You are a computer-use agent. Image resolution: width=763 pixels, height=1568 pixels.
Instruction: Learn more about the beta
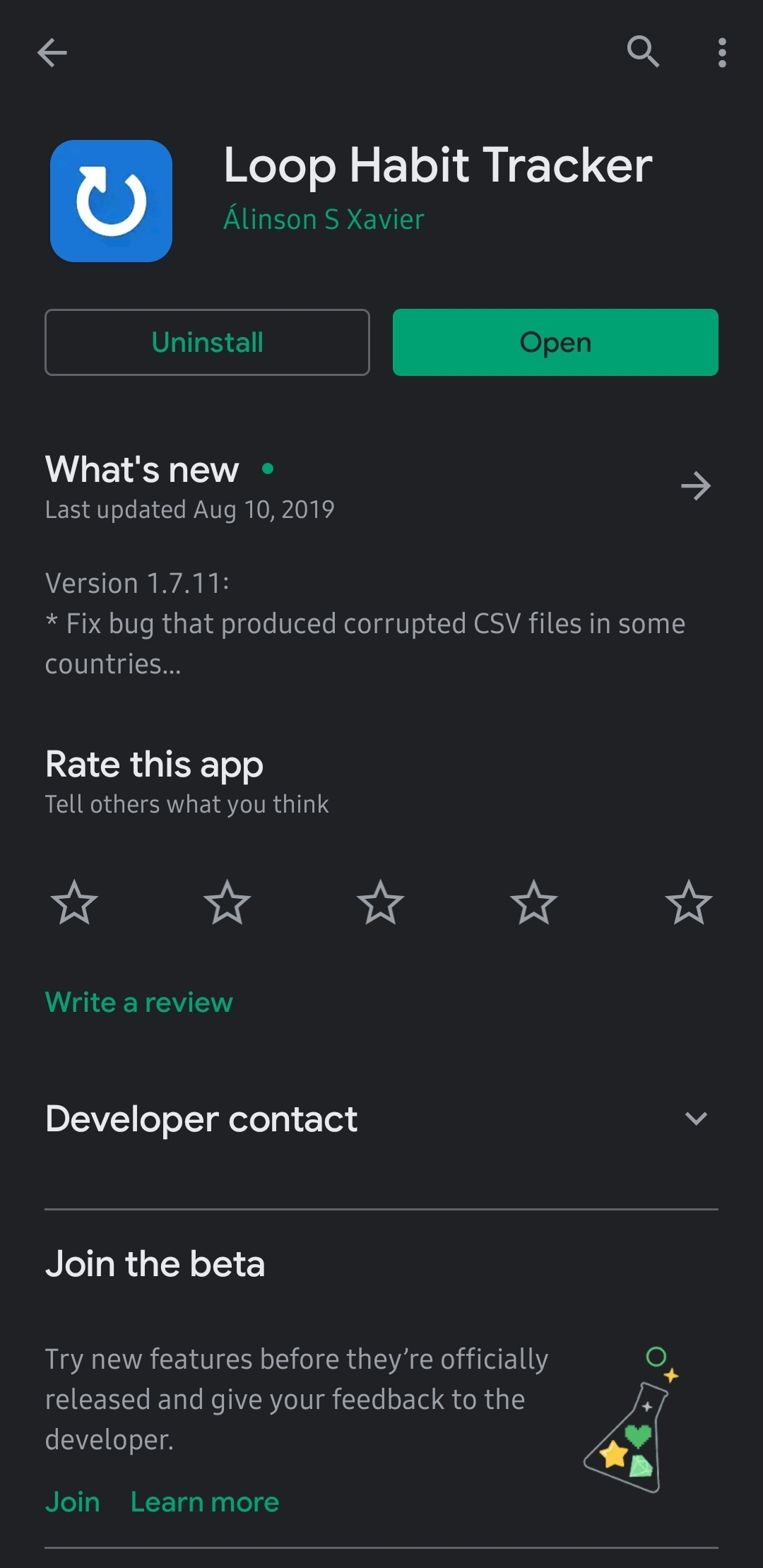205,1502
